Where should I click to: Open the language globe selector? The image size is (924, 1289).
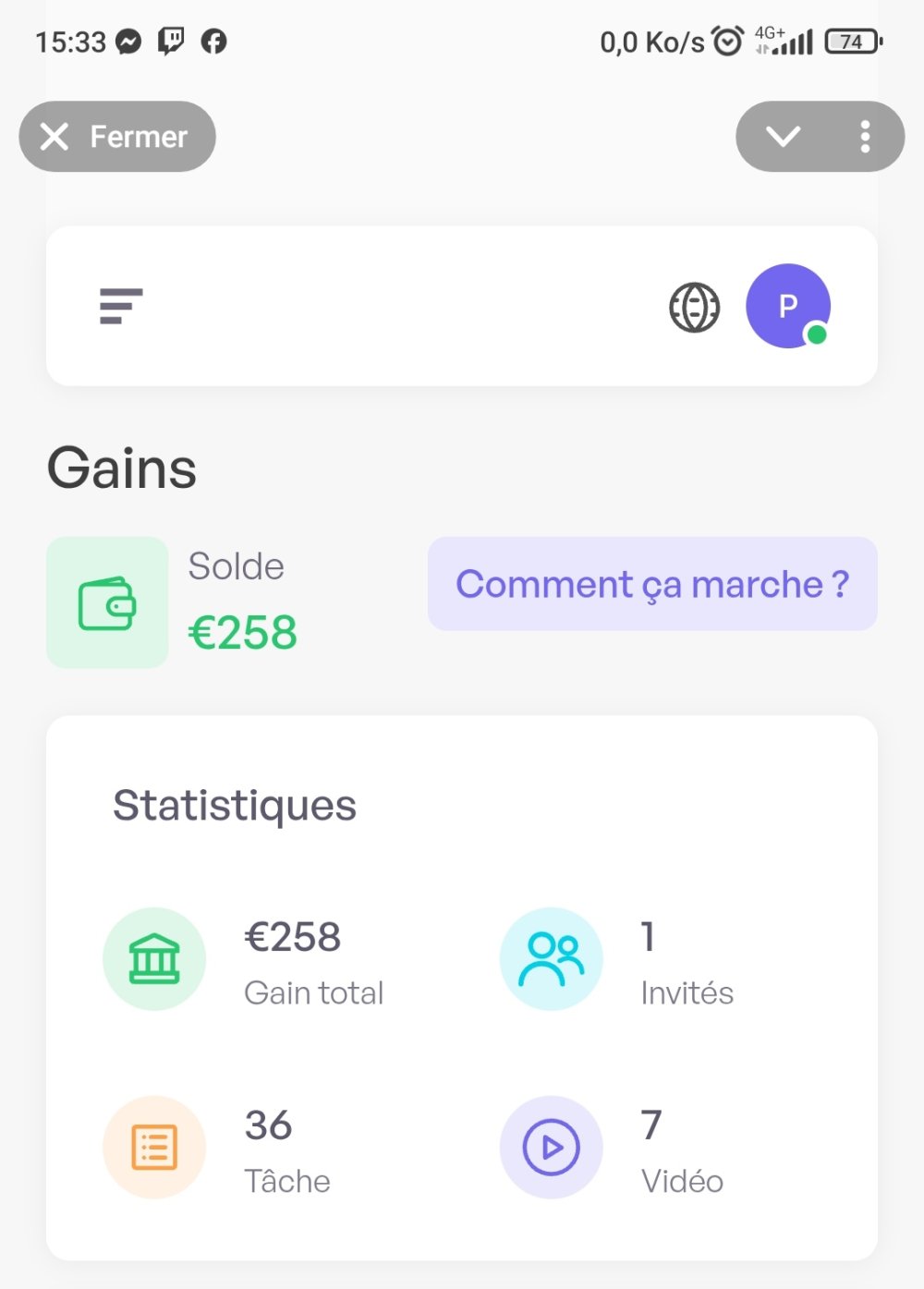(694, 307)
